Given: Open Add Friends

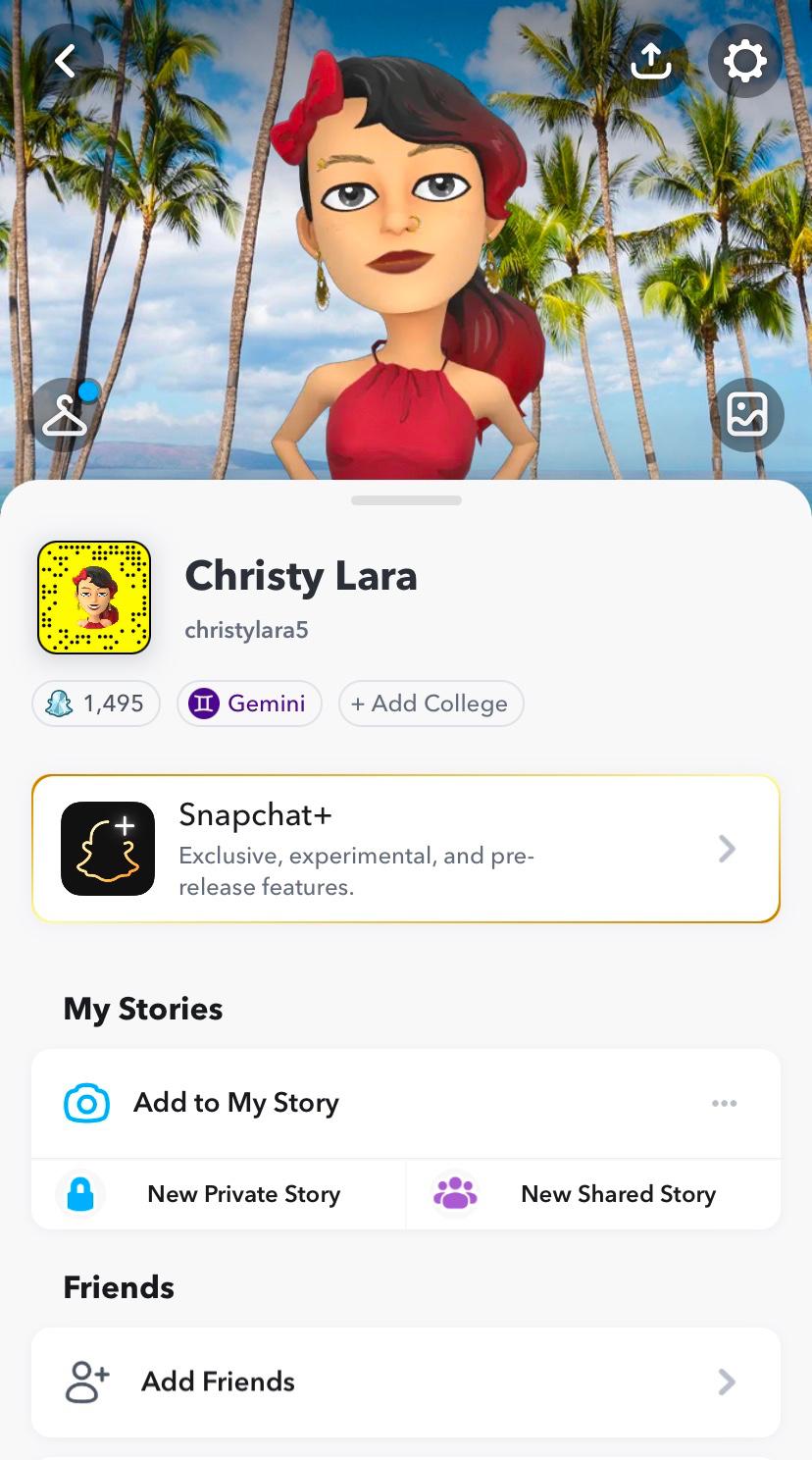Looking at the screenshot, I should (x=406, y=1382).
